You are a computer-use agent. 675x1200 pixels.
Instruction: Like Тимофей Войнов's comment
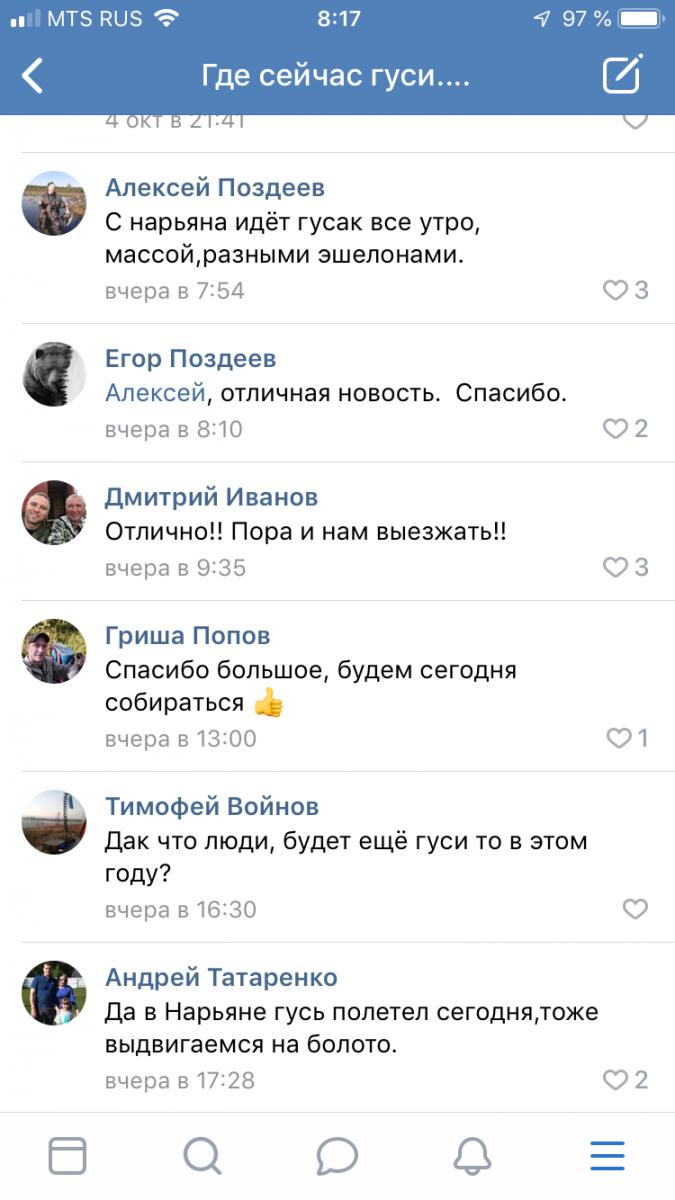[x=635, y=909]
